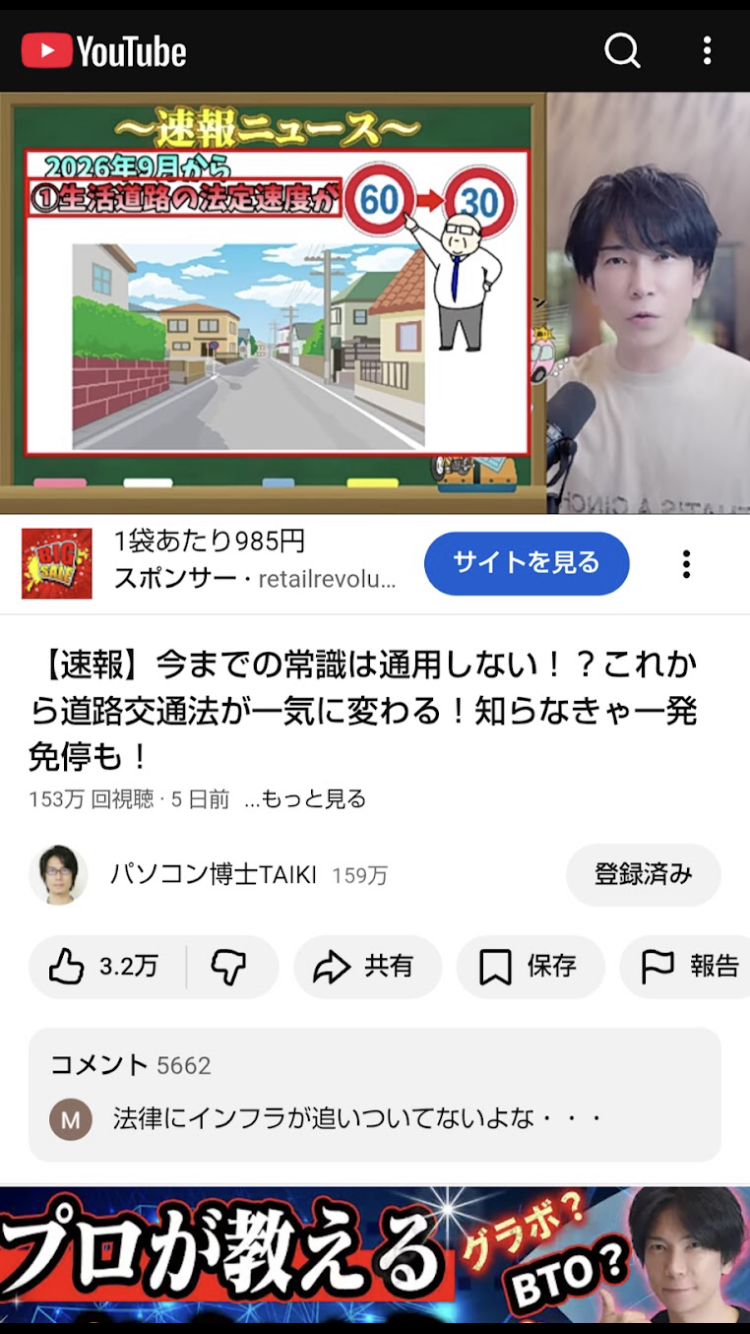
Task: Share the video via 共有
Action: coord(366,966)
